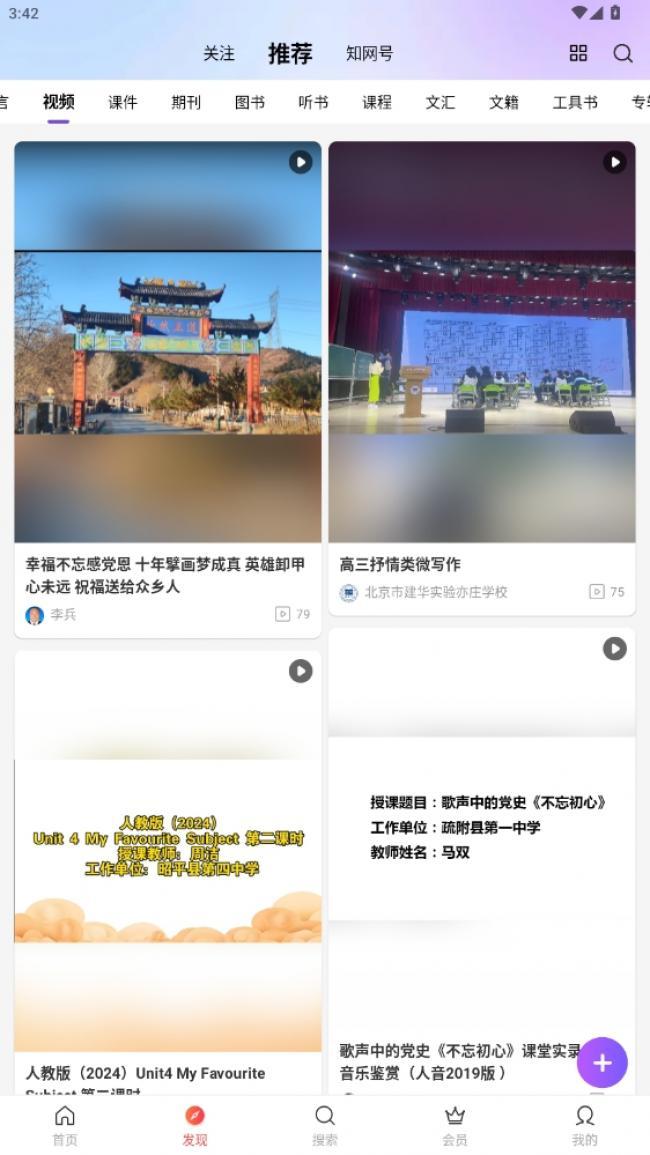
Task: Switch to the 关注 tab
Action: (x=219, y=54)
